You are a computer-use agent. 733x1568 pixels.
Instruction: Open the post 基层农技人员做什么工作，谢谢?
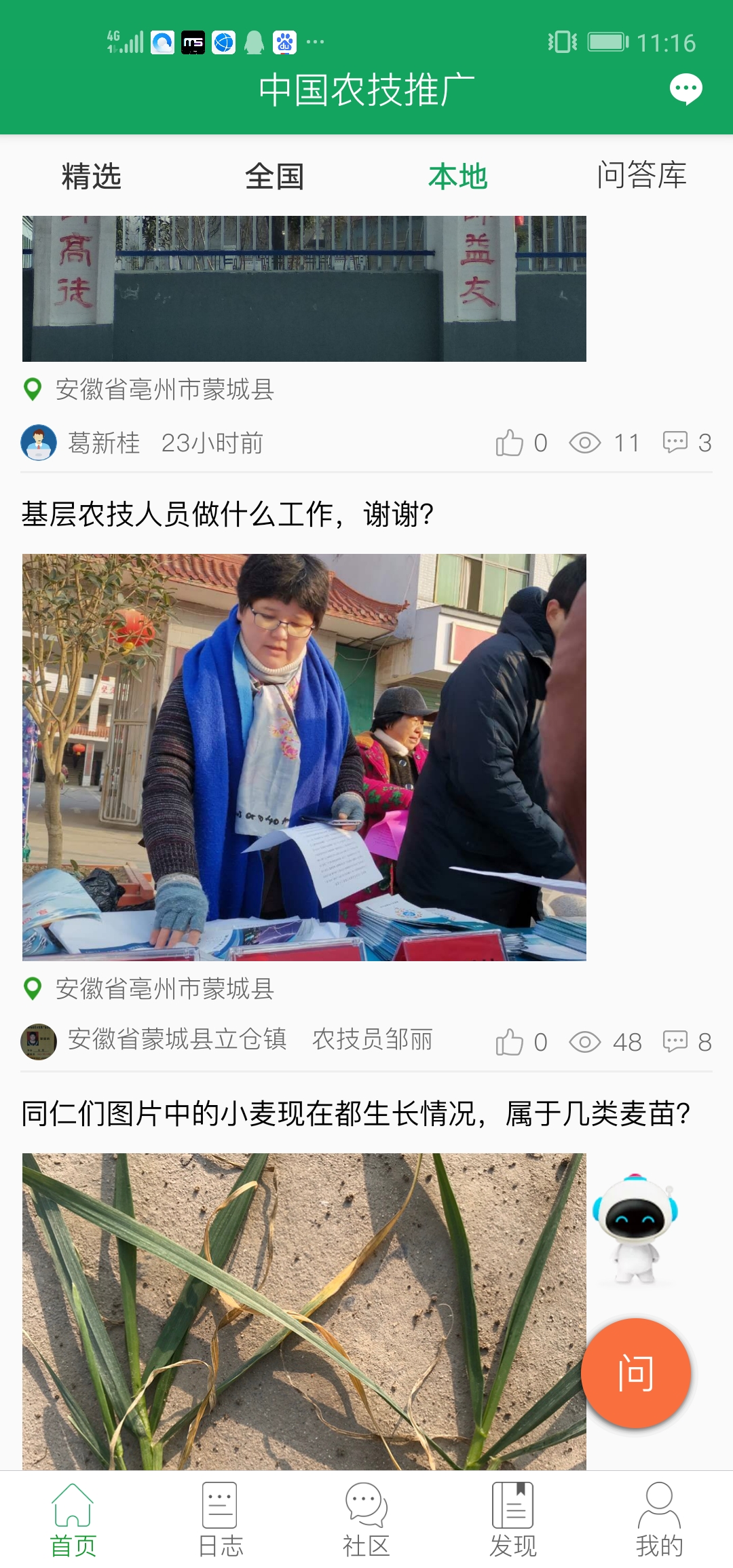coord(227,514)
